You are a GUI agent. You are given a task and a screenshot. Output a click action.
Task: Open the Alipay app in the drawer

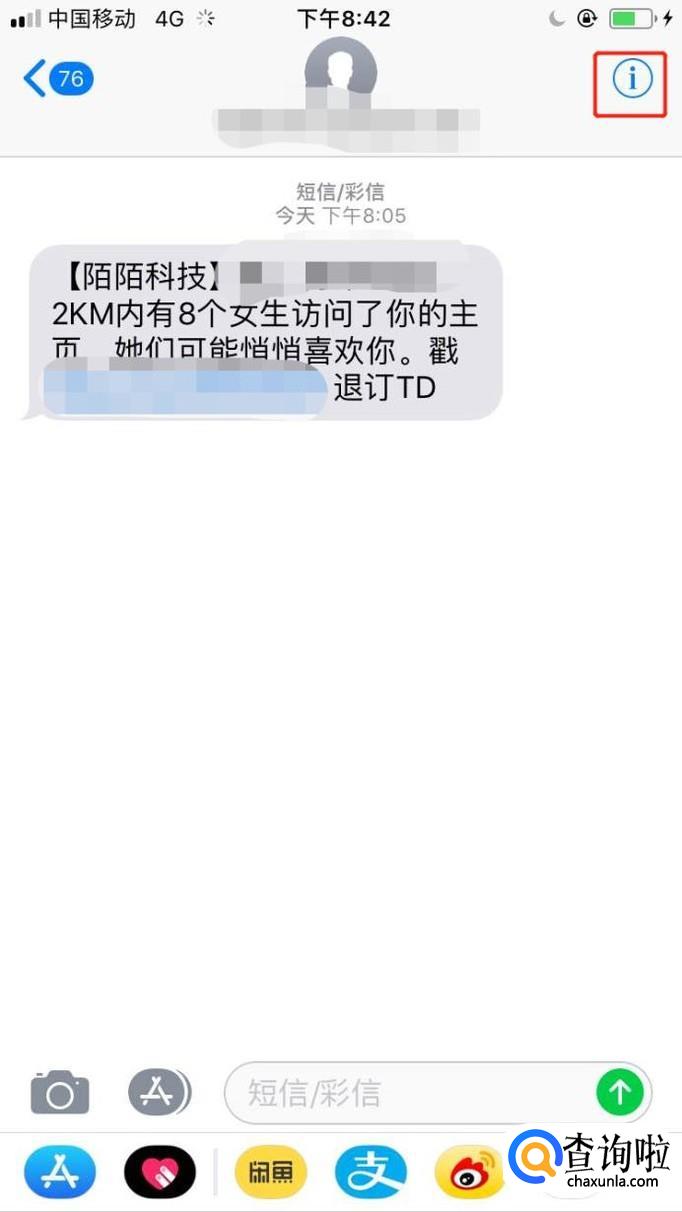[x=371, y=1172]
